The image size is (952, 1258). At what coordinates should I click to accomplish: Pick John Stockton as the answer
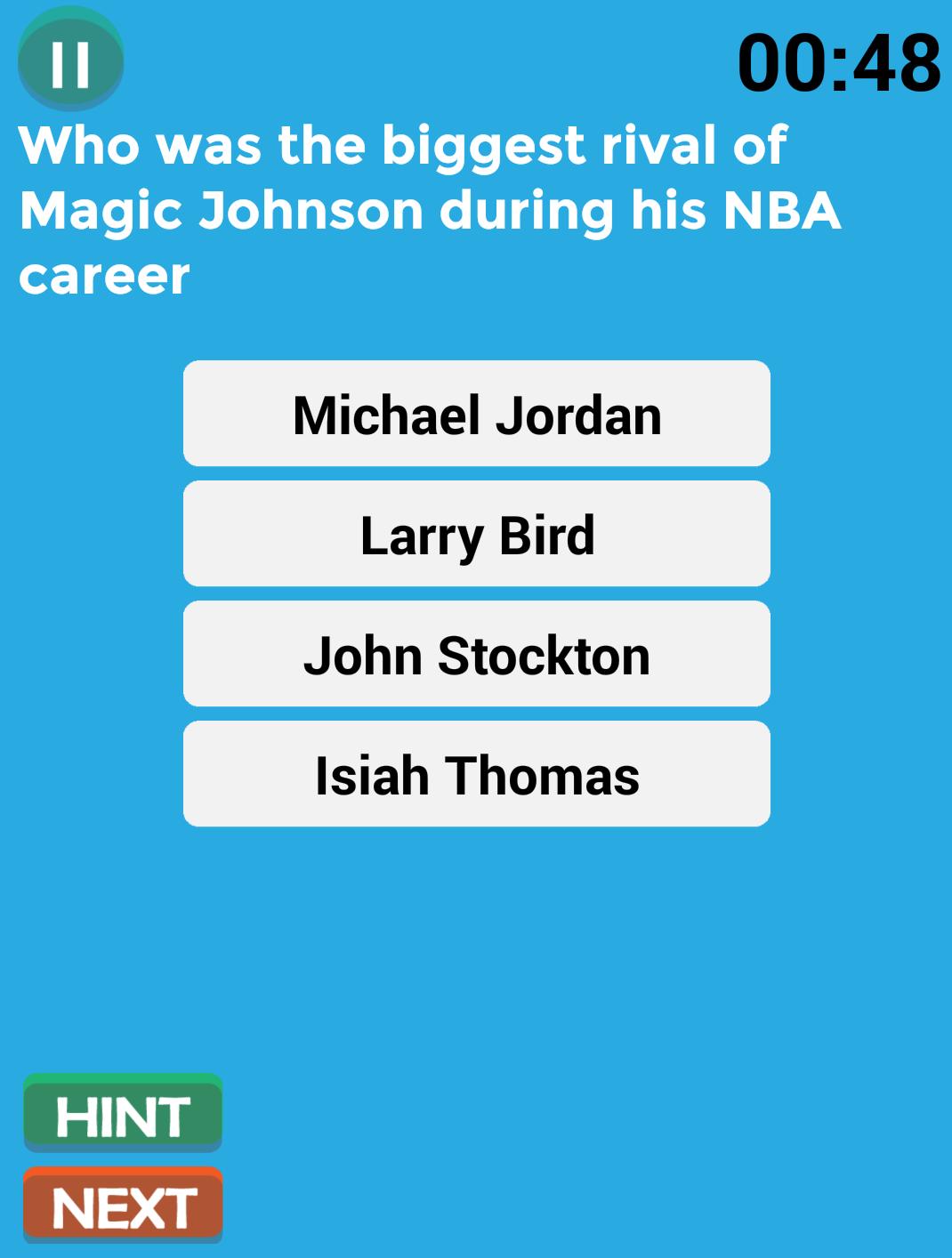coord(477,654)
